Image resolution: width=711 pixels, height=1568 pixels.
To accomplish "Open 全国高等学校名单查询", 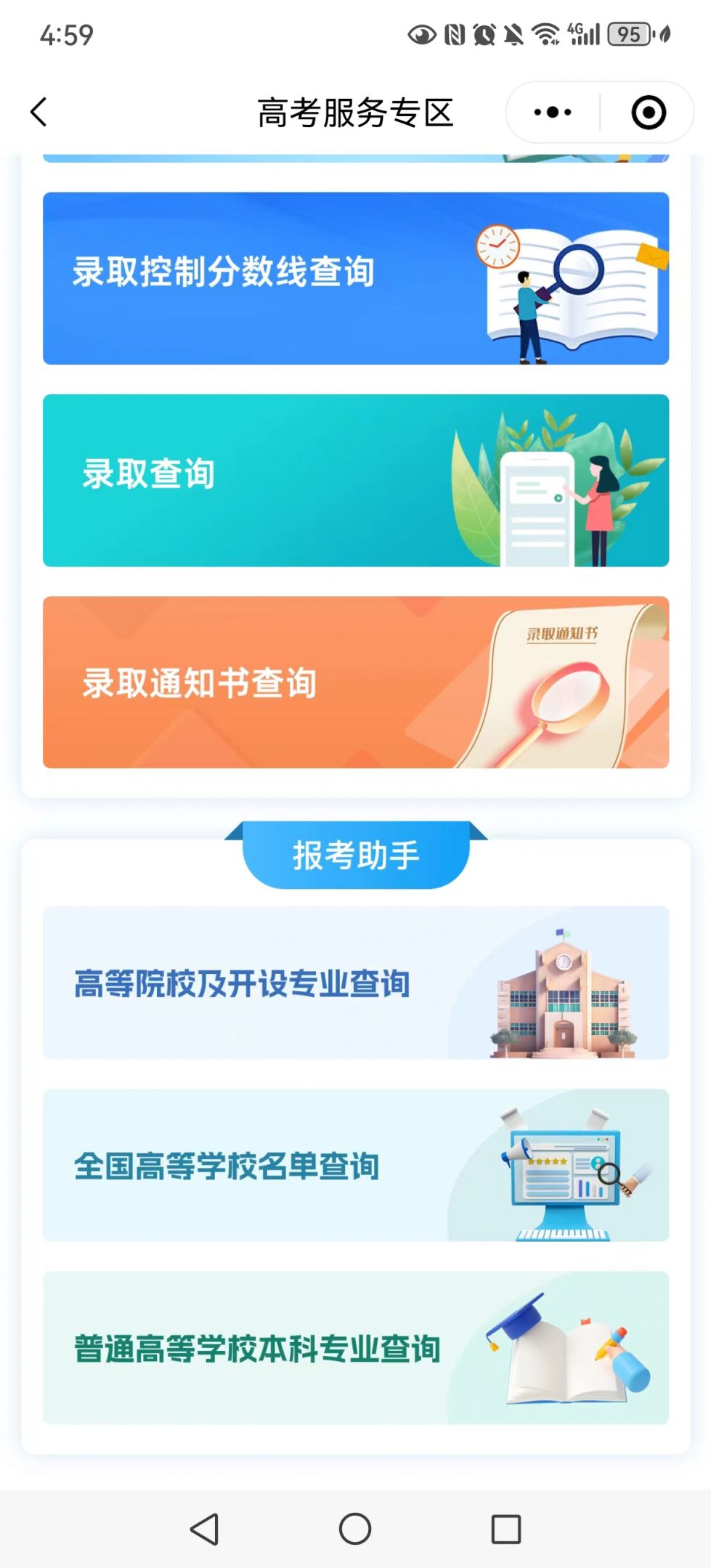I will coord(355,1165).
